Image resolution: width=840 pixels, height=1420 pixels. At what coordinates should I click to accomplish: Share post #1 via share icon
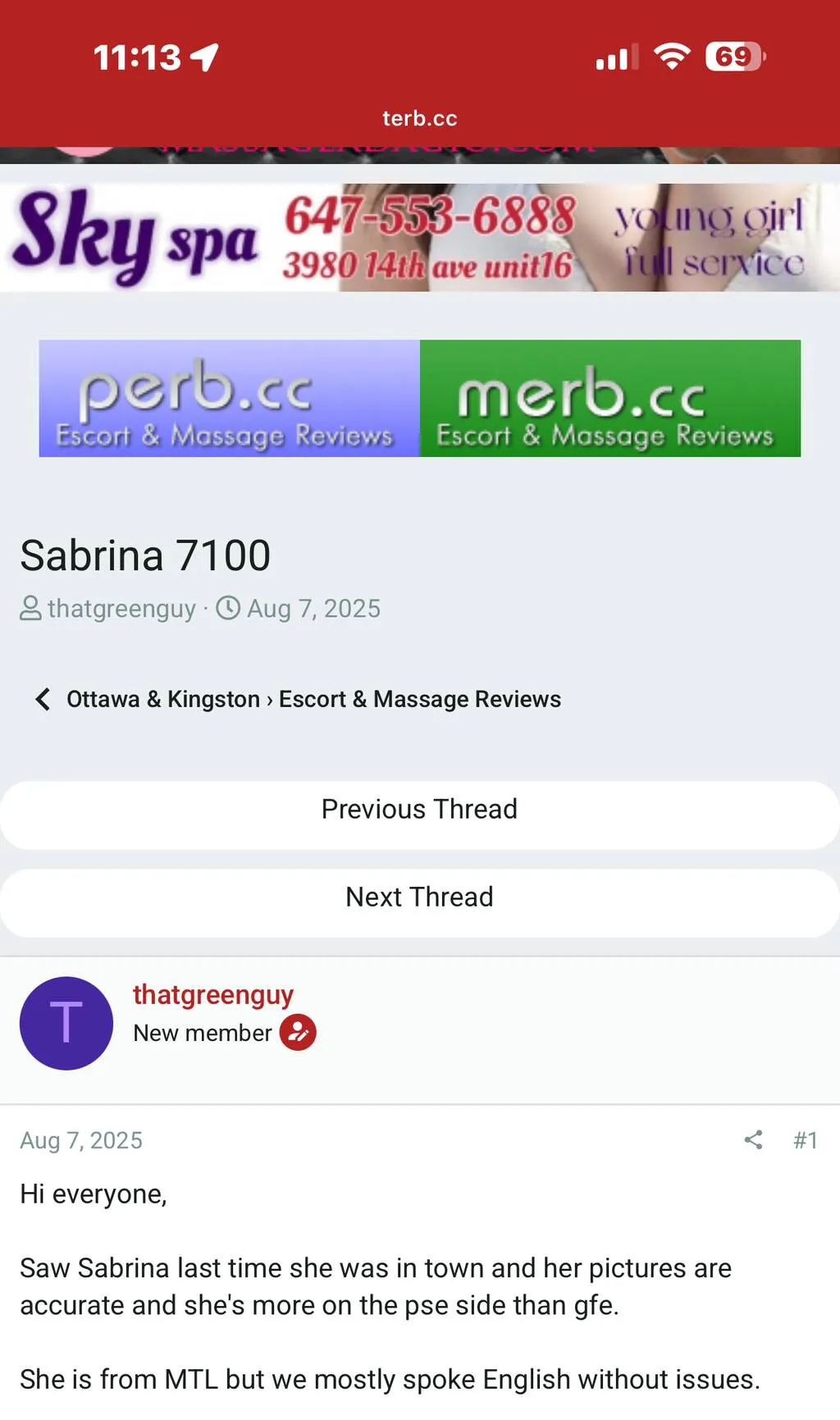[753, 1140]
